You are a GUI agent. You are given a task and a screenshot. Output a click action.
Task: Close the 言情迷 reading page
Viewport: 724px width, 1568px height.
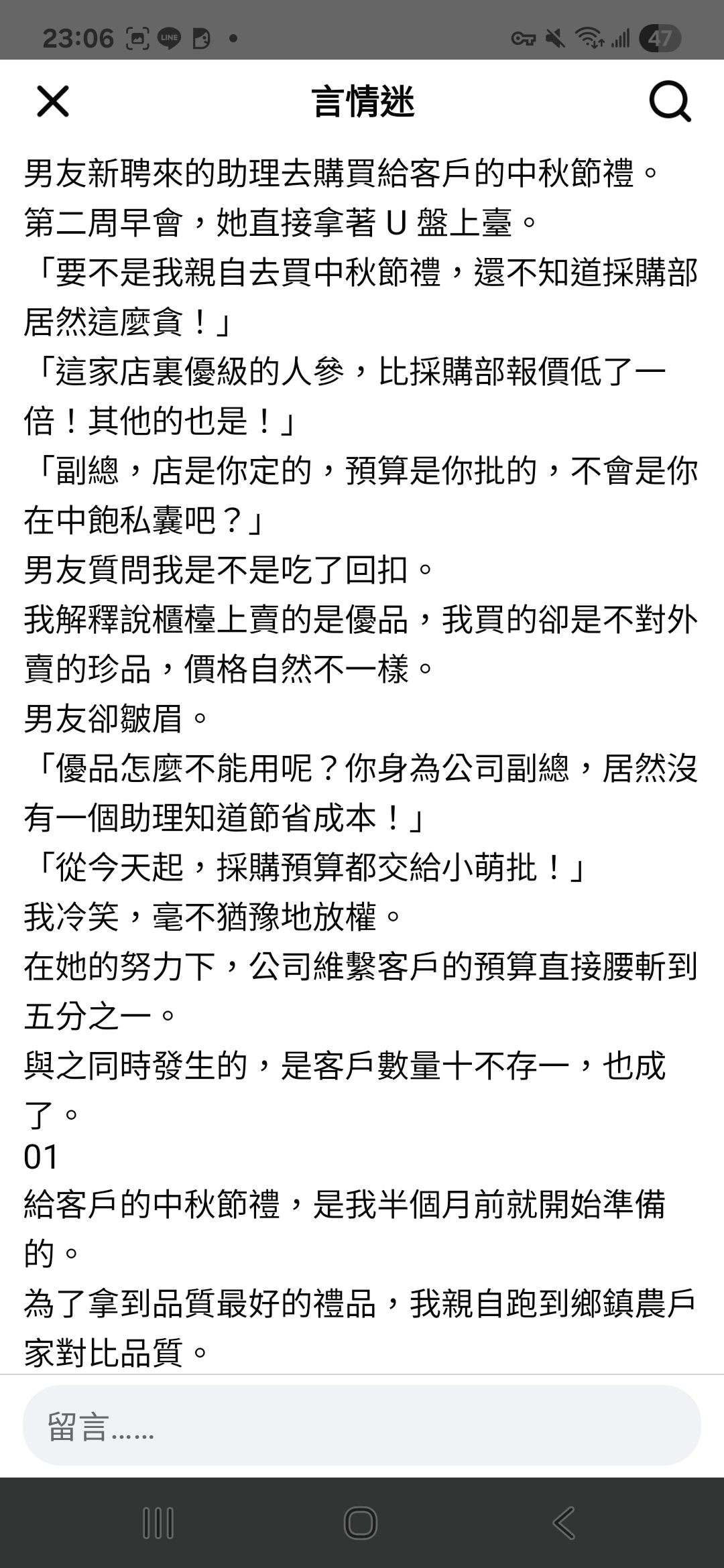click(52, 102)
